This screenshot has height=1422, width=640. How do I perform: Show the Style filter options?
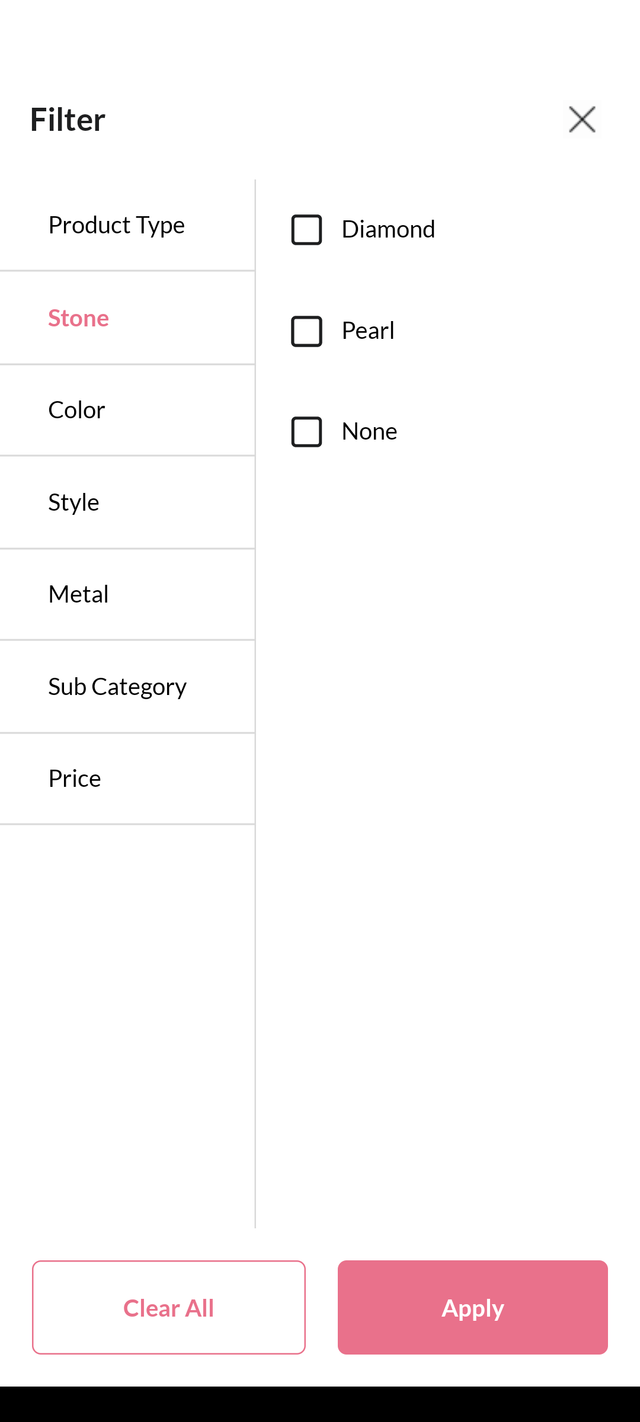127,502
